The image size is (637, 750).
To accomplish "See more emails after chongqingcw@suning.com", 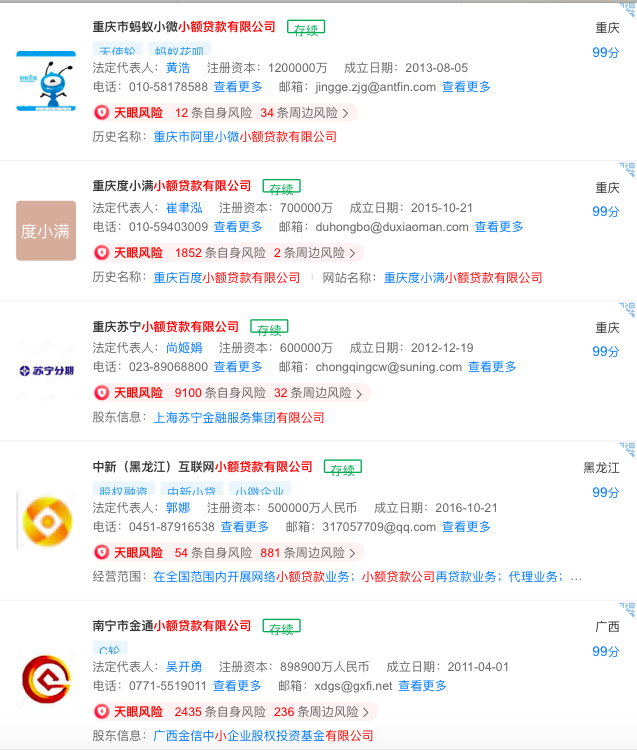I will [x=492, y=367].
